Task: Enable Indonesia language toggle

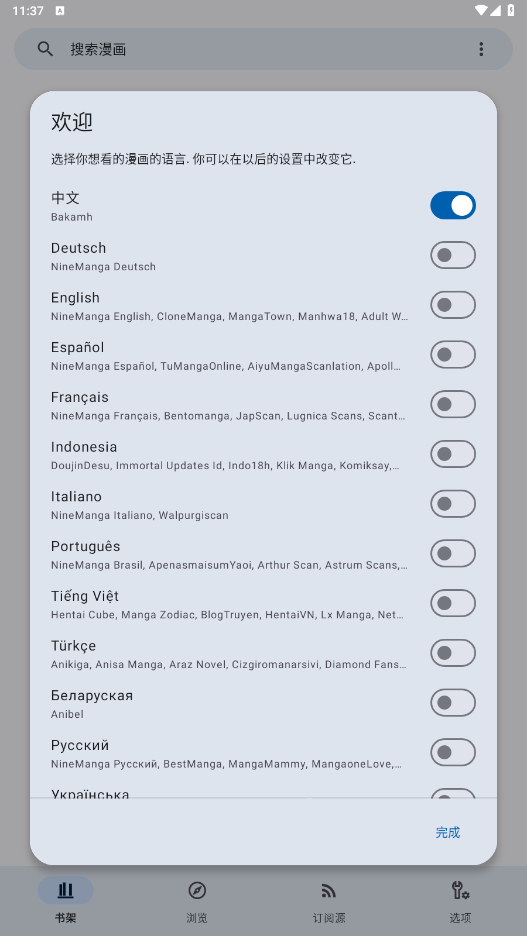Action: (x=453, y=454)
